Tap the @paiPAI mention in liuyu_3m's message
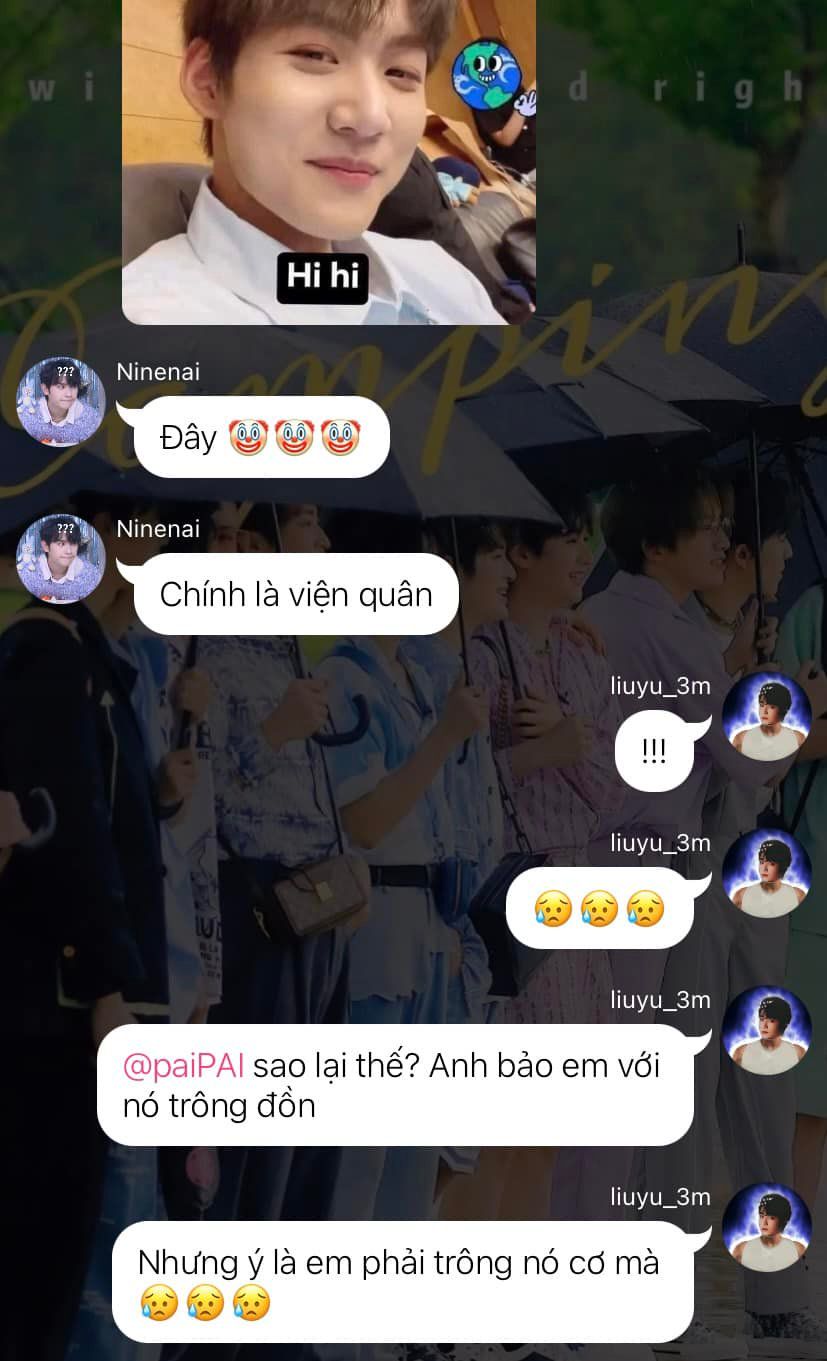This screenshot has width=827, height=1361. [x=182, y=1066]
